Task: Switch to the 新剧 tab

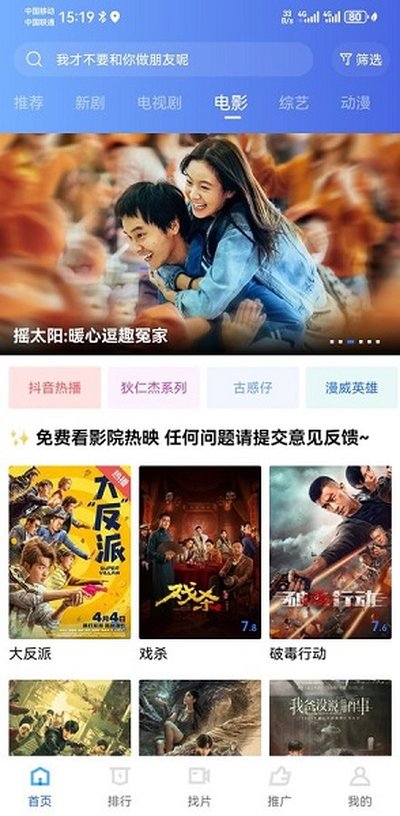Action: (x=89, y=103)
